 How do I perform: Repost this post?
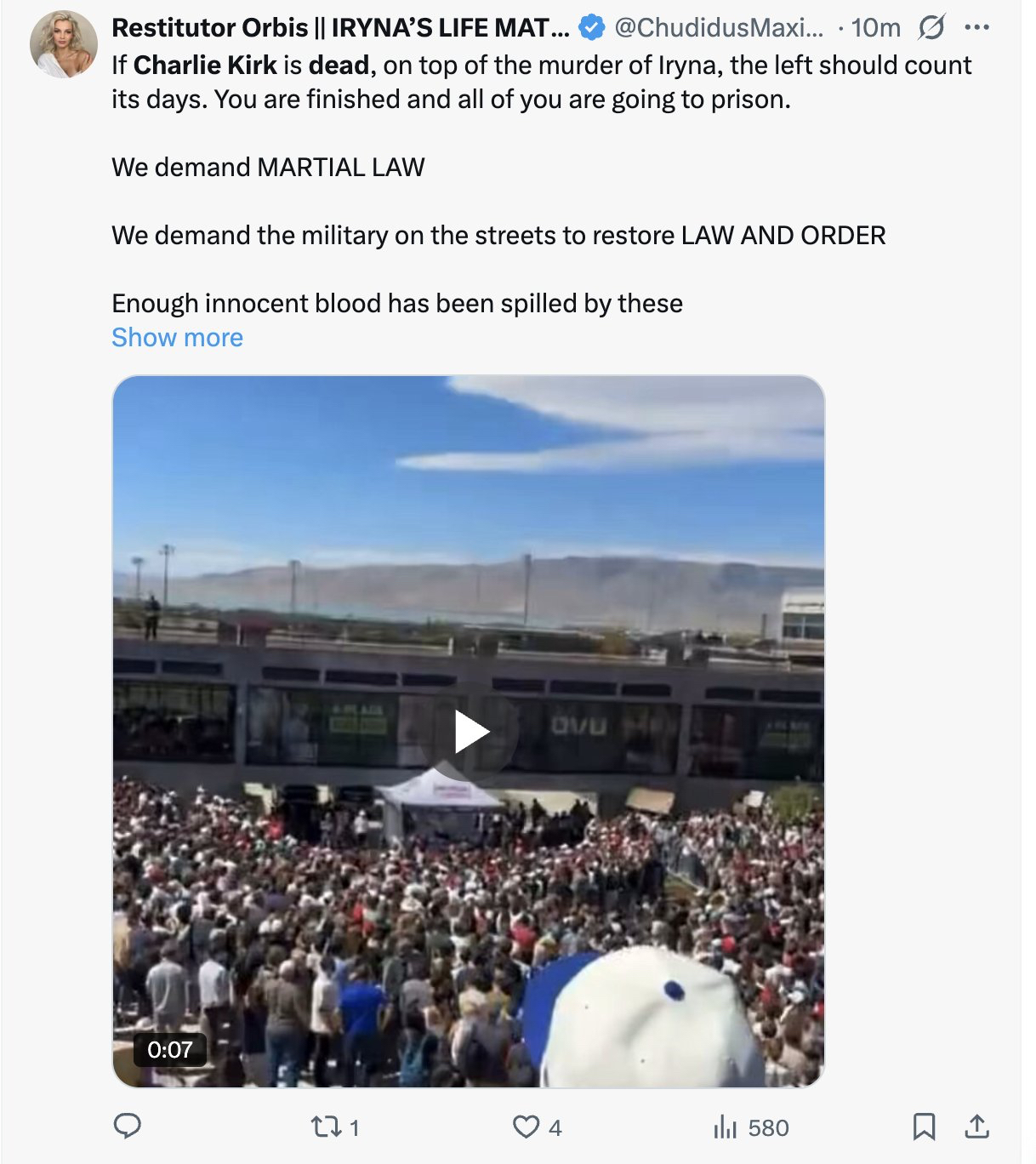coord(327,1127)
